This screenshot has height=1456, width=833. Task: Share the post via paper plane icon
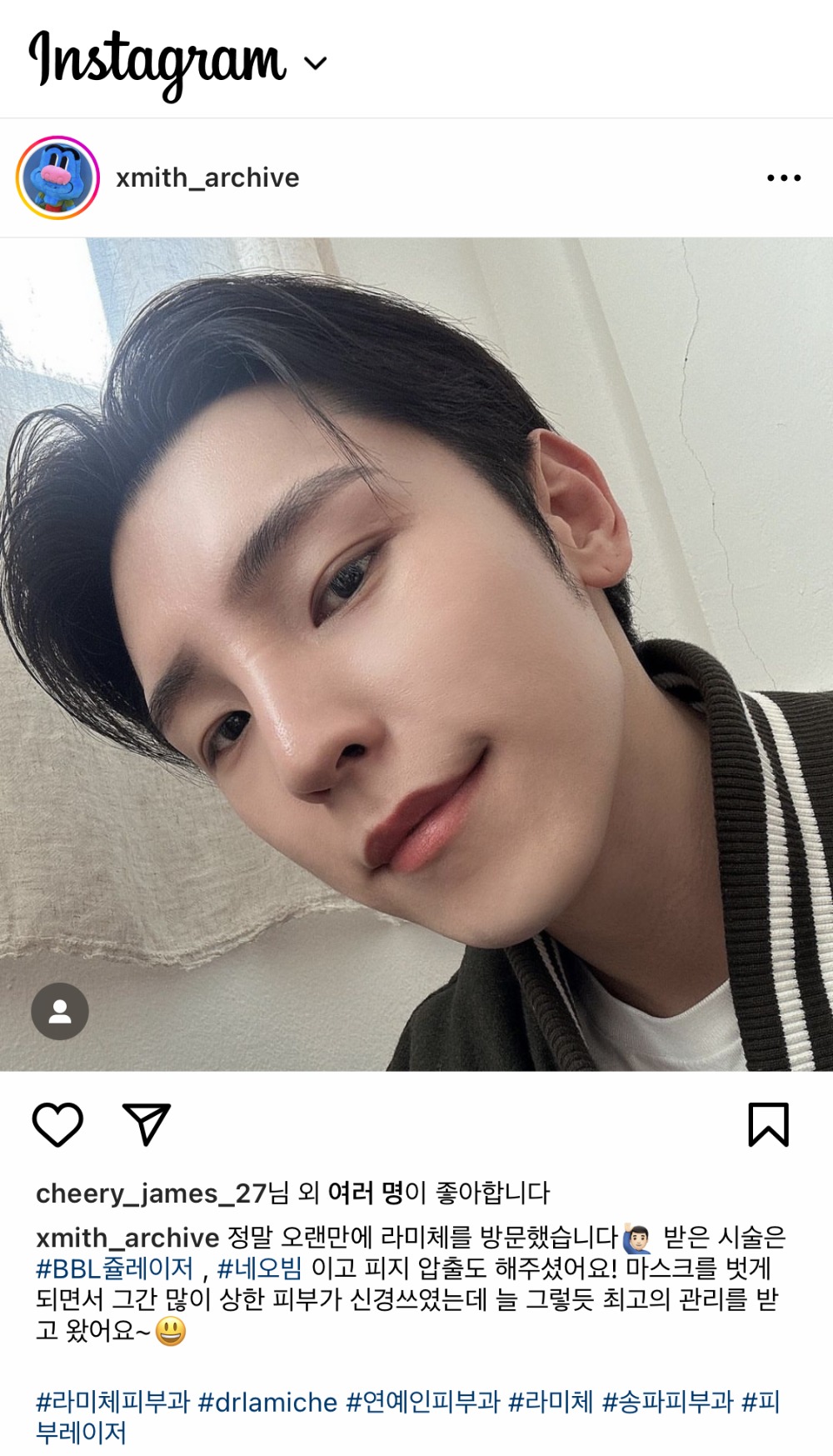point(147,1124)
